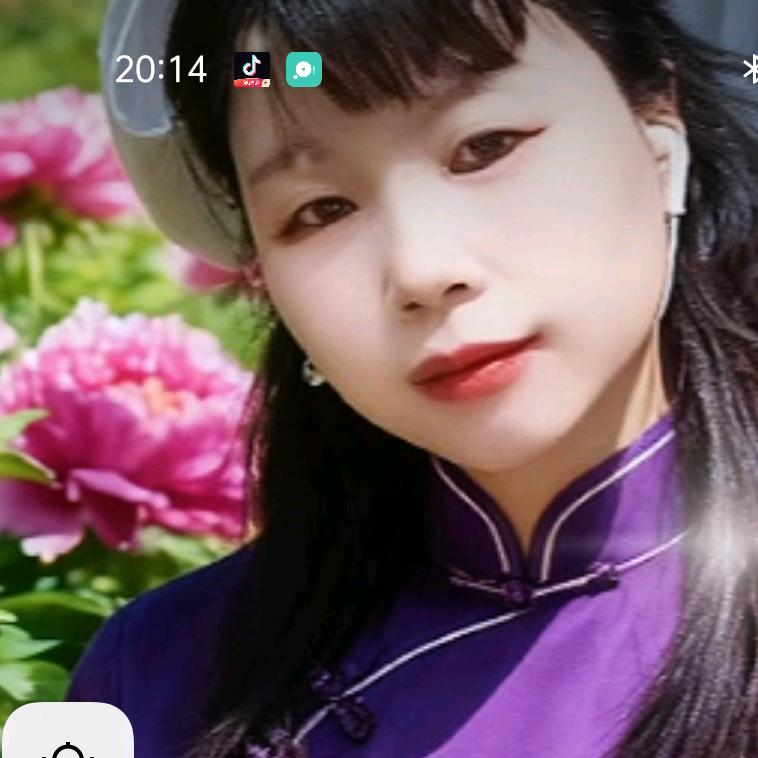Open the white tile with the round icon
Screen dimensions: 758x758
tap(67, 733)
